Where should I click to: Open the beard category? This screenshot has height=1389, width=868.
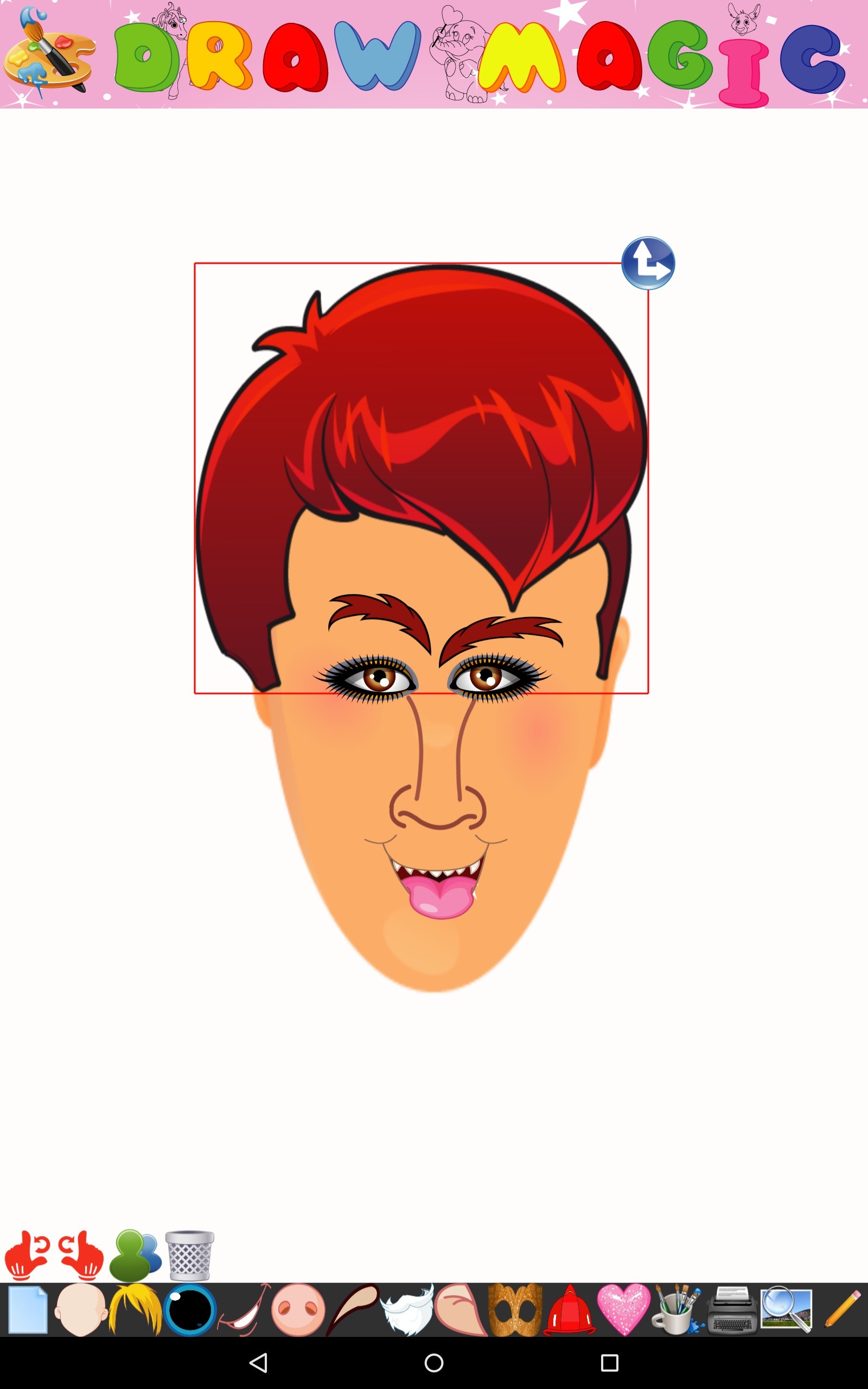coord(406,1309)
